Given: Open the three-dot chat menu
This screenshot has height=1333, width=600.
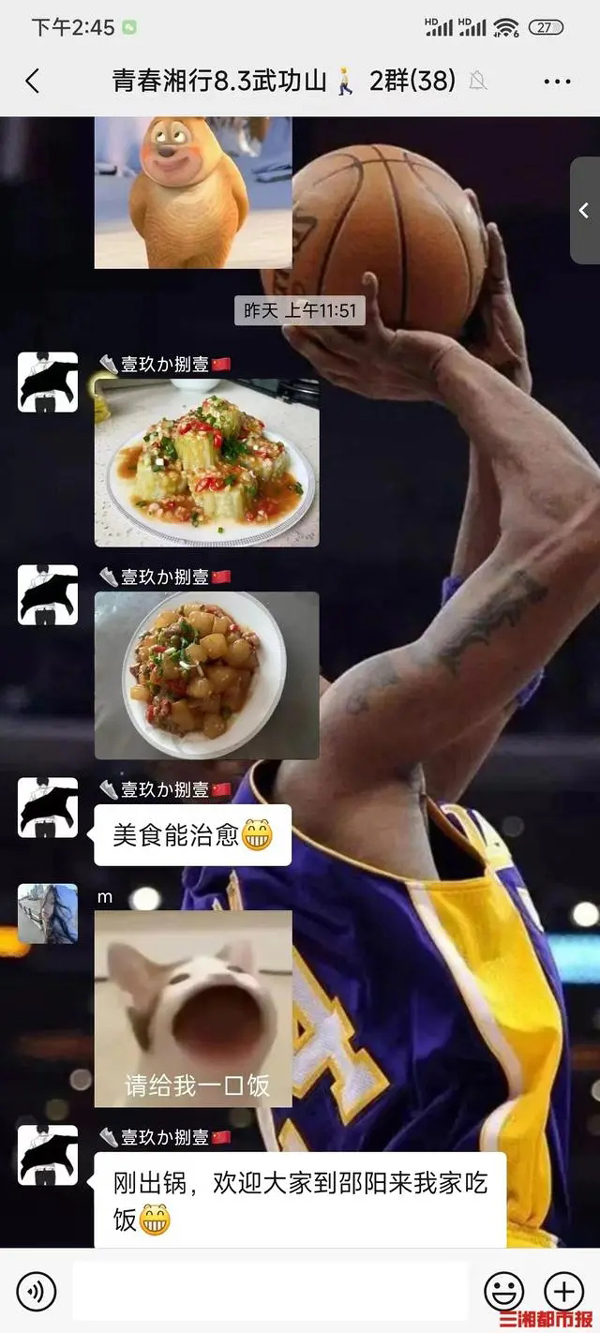Looking at the screenshot, I should pos(558,82).
